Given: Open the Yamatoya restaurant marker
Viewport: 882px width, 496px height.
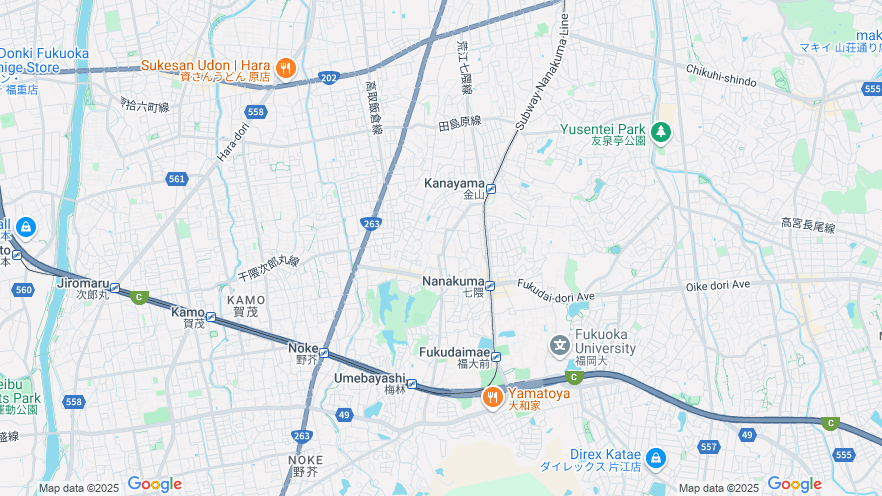Looking at the screenshot, I should tap(492, 398).
